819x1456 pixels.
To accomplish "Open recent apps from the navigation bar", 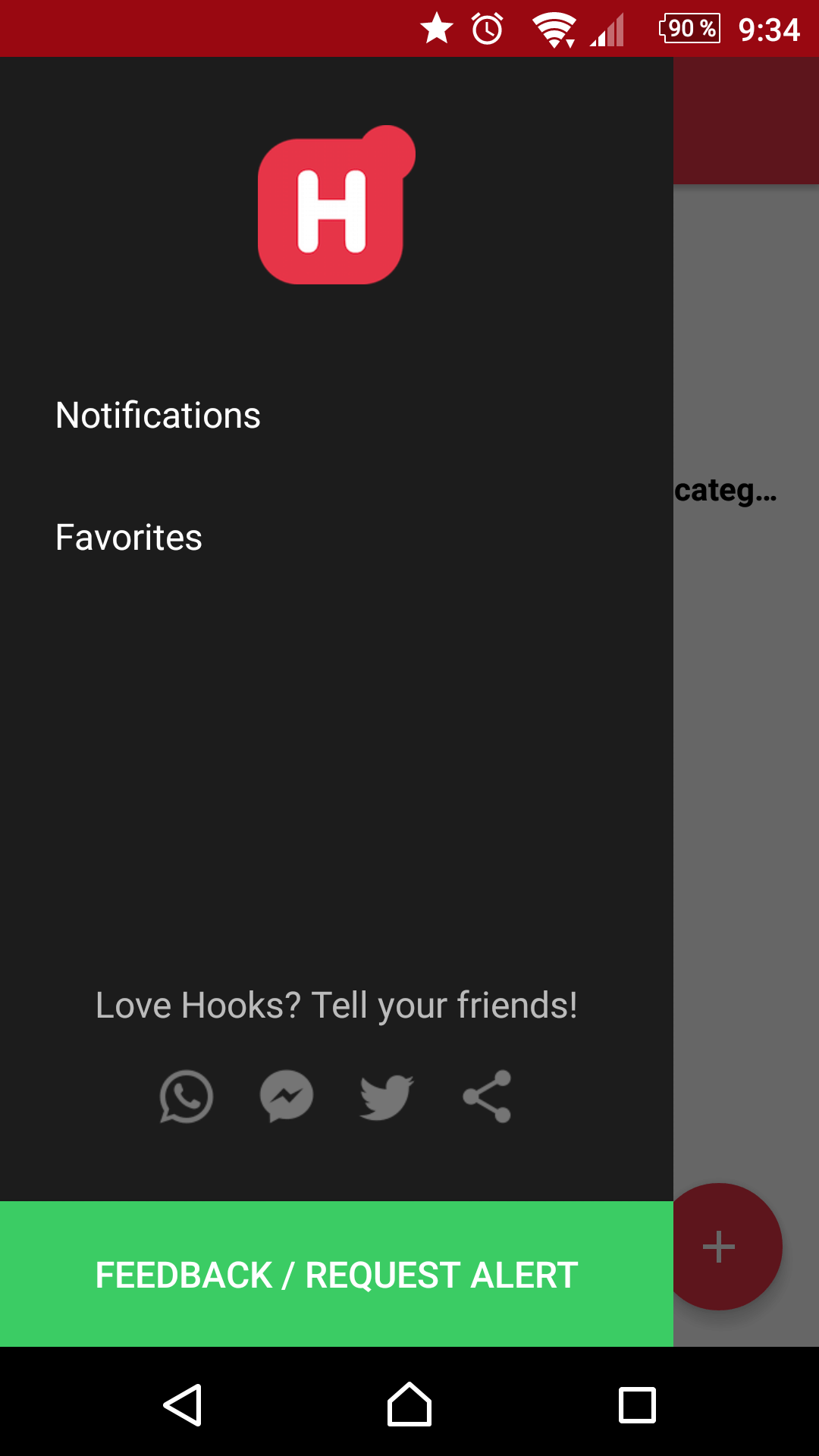I will (637, 1405).
